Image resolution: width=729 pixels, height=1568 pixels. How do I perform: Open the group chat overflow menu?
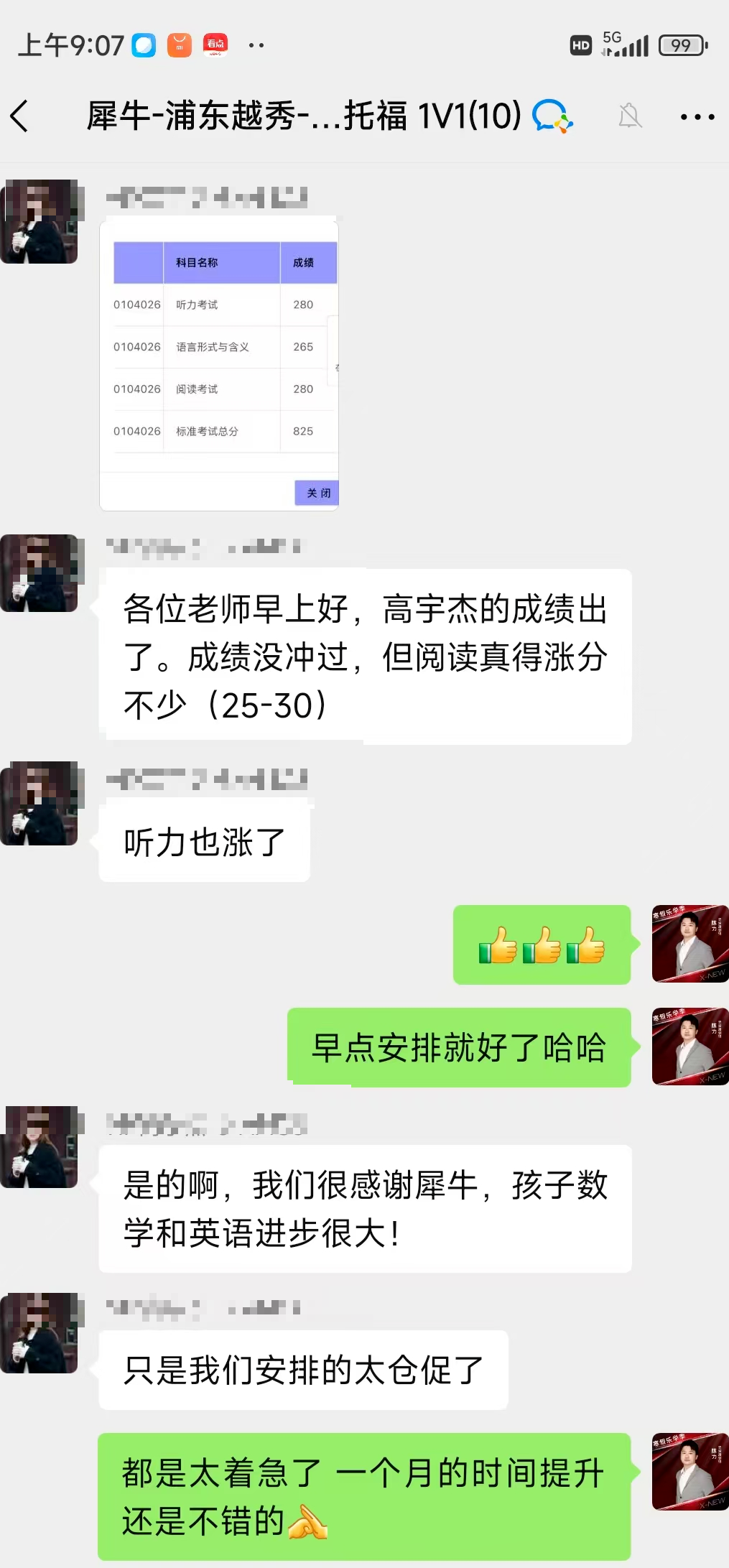point(697,116)
